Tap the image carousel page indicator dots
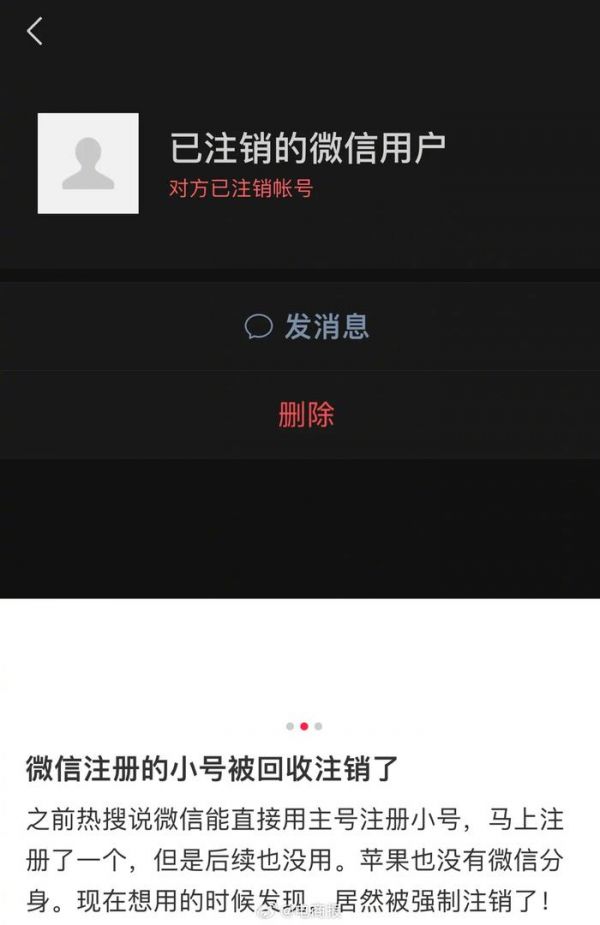 pos(304,726)
